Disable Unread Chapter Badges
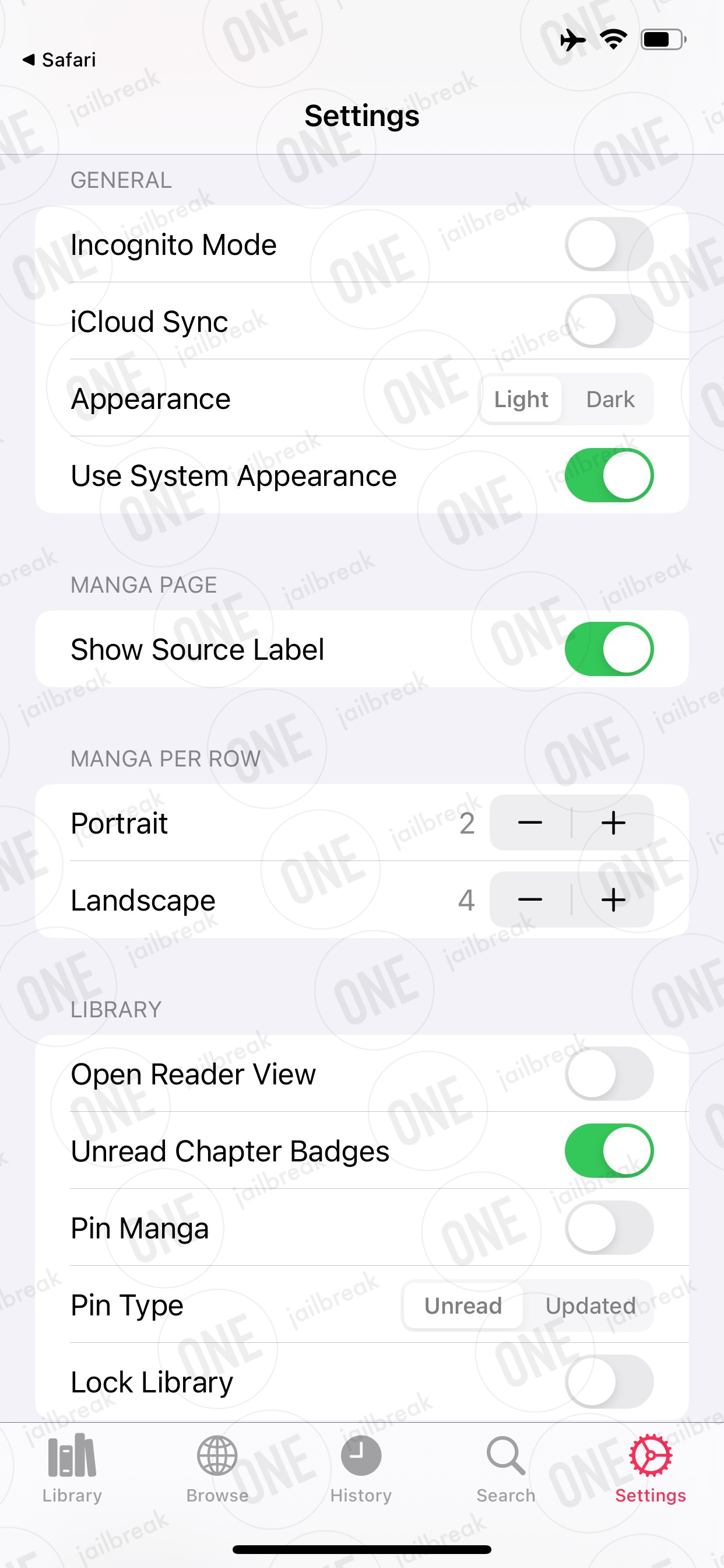 609,1150
